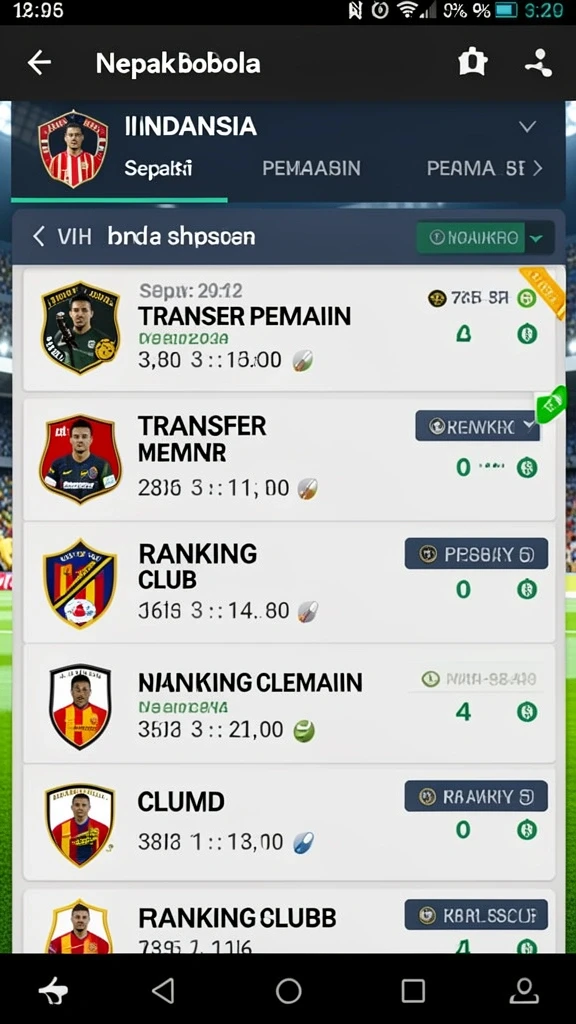Open recent apps from the navigation bar
576x1024 pixels.
413,991
